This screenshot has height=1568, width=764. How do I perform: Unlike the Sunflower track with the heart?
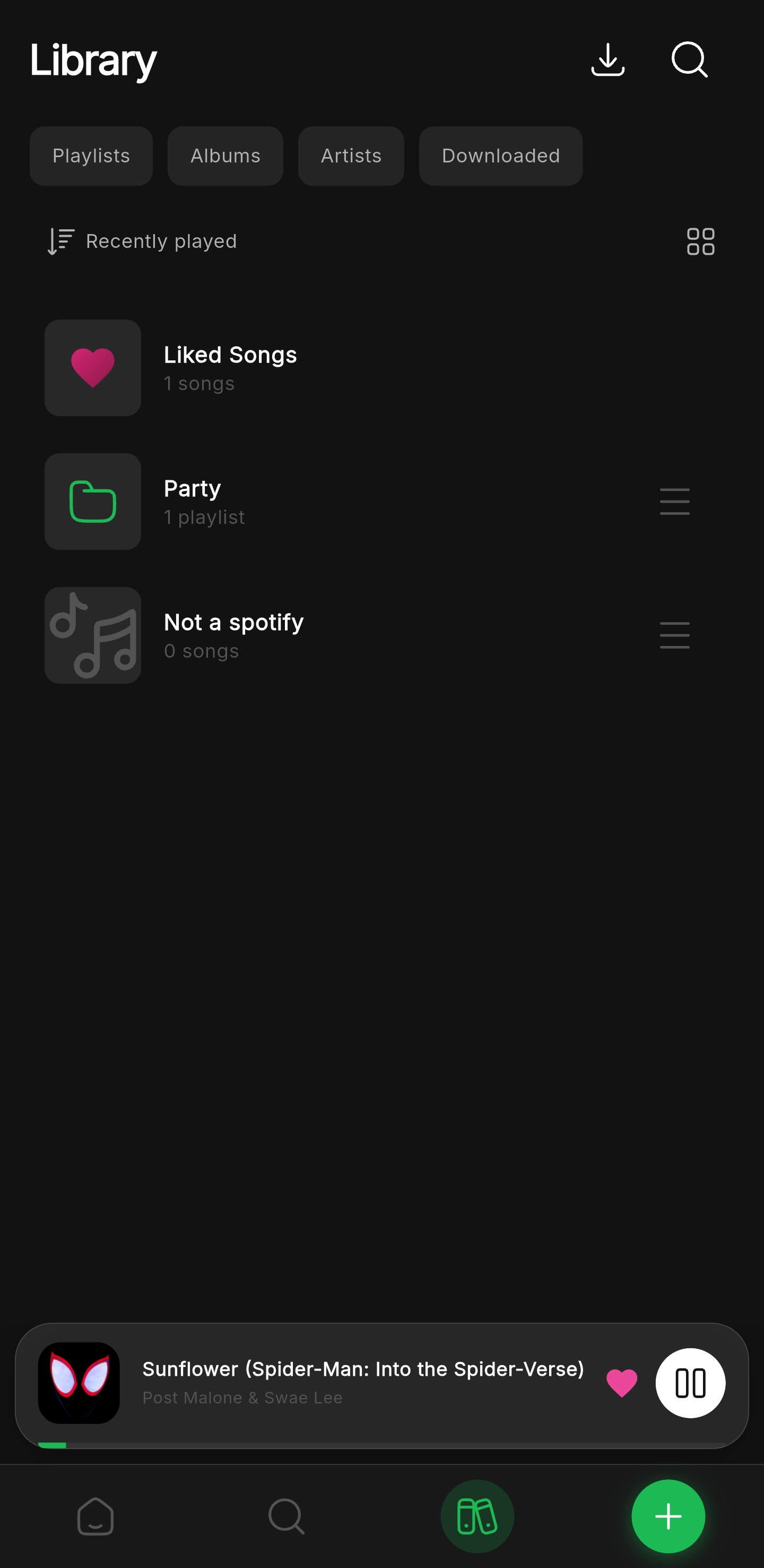[x=622, y=1383]
